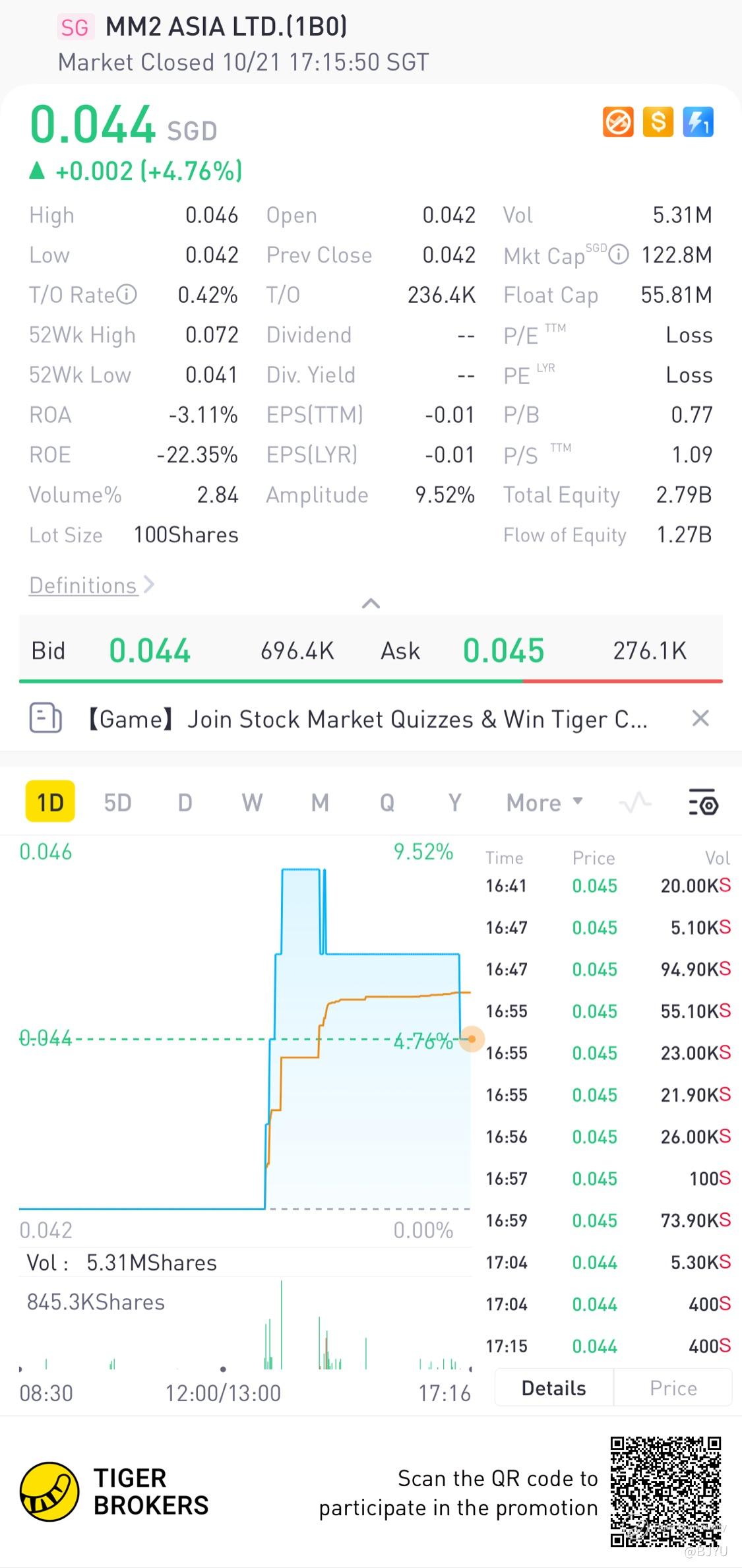Show info about T/O Rate
The width and height of the screenshot is (742, 1568).
tap(127, 294)
